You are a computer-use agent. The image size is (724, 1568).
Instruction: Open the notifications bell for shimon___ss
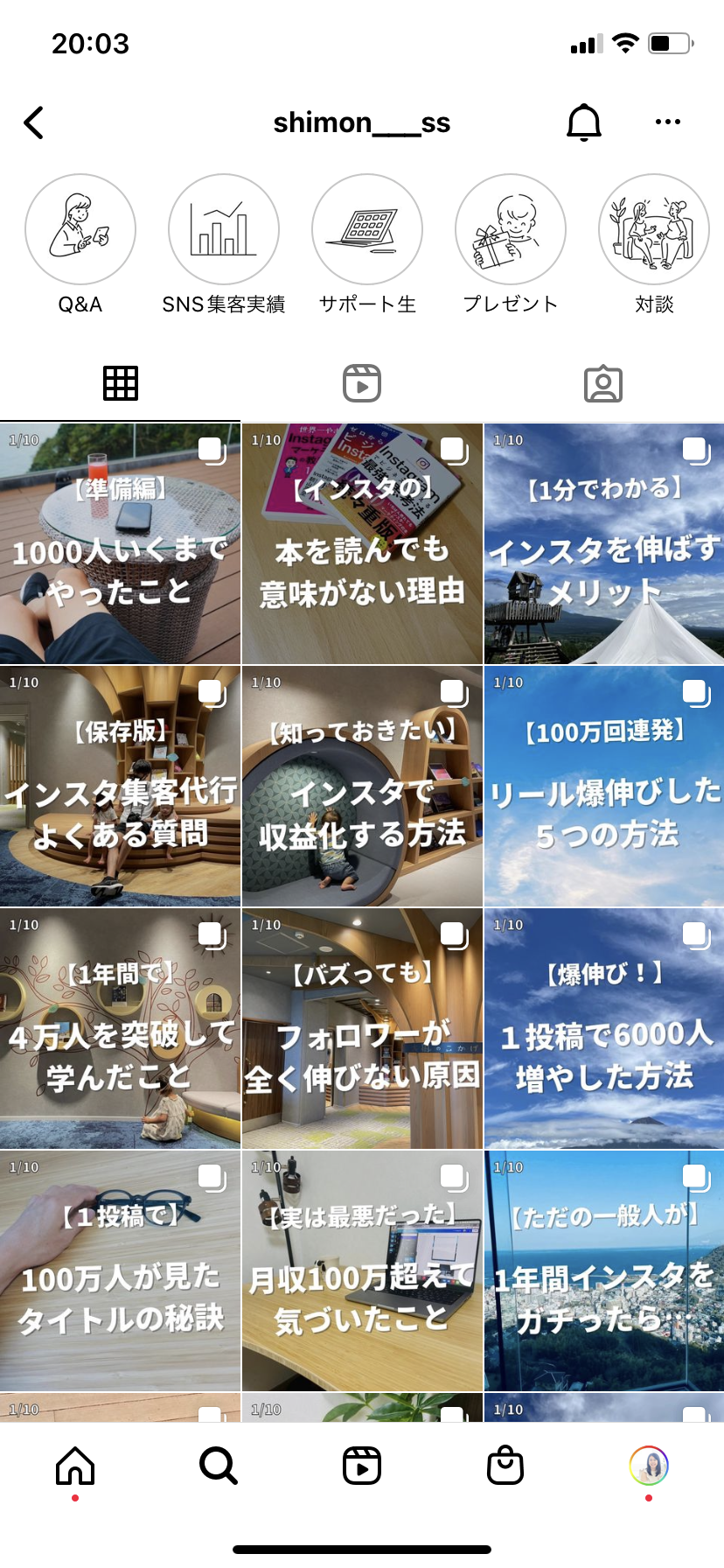pyautogui.click(x=584, y=122)
